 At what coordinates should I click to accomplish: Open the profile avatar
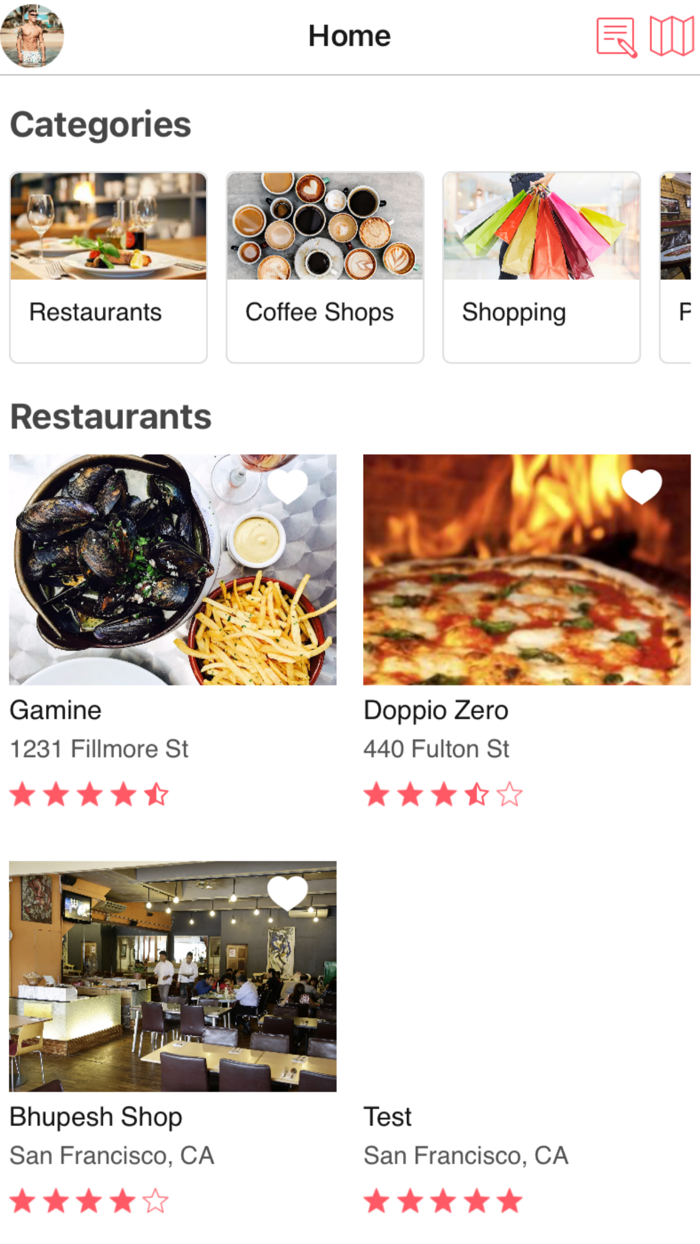click(x=32, y=36)
